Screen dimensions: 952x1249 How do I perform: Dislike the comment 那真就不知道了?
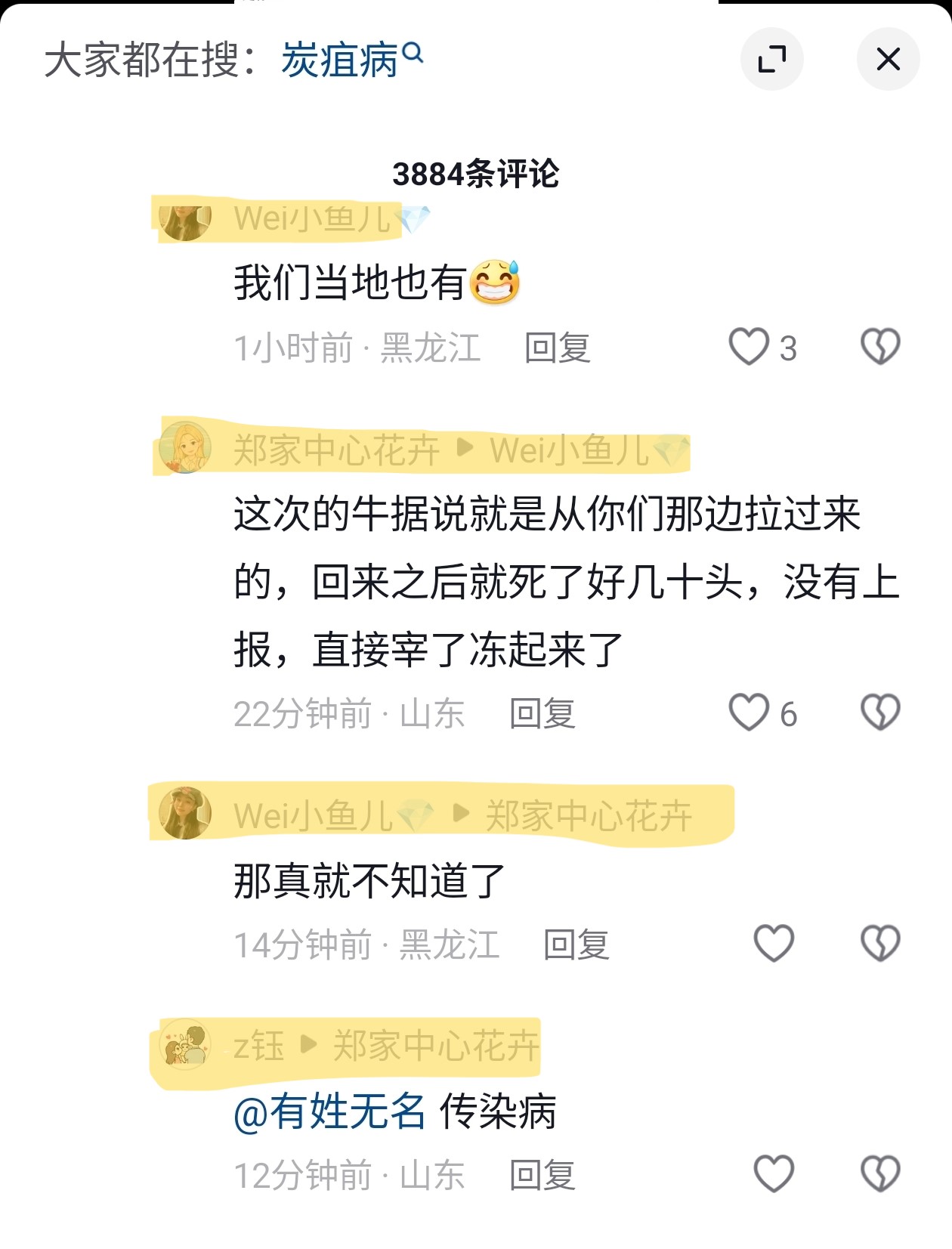[x=880, y=944]
